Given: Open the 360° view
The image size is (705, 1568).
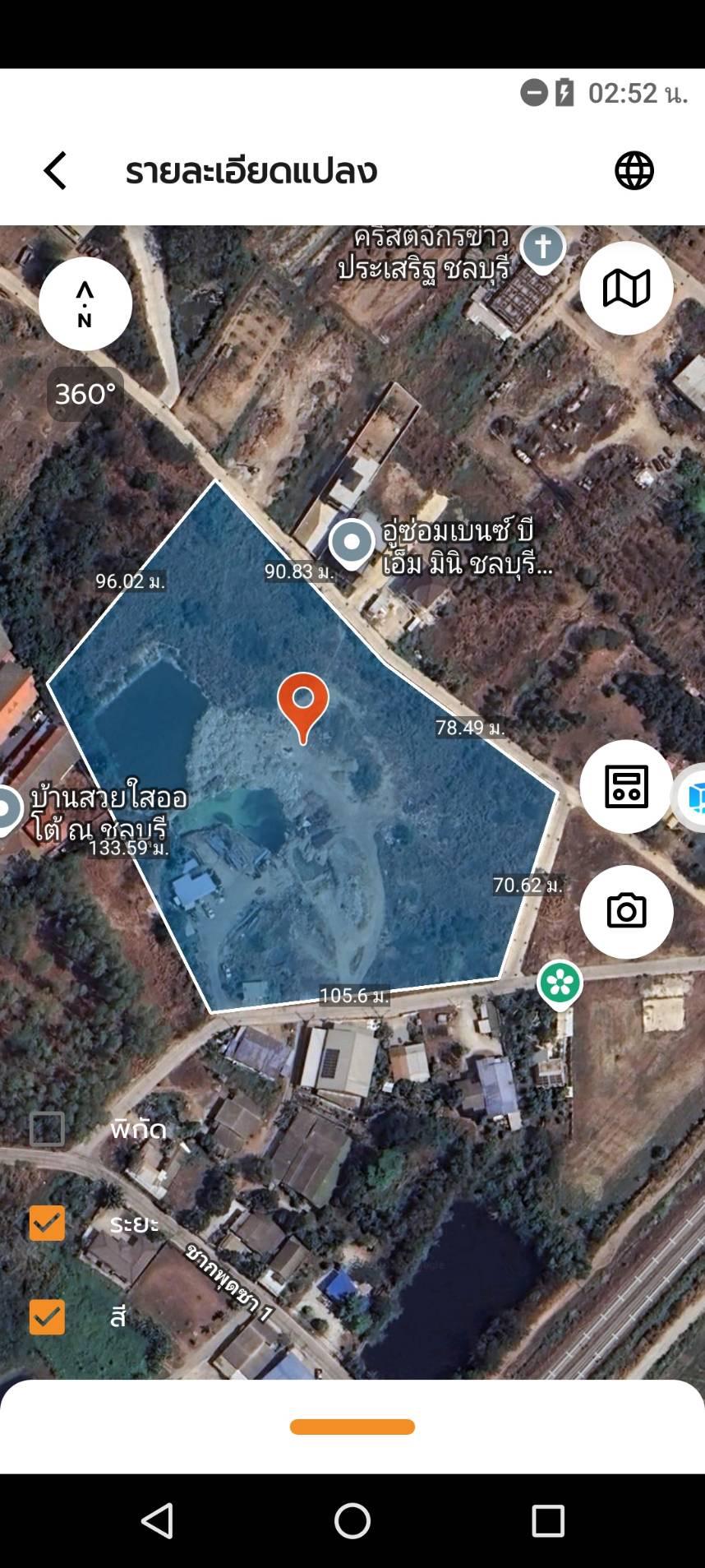Looking at the screenshot, I should [x=85, y=394].
